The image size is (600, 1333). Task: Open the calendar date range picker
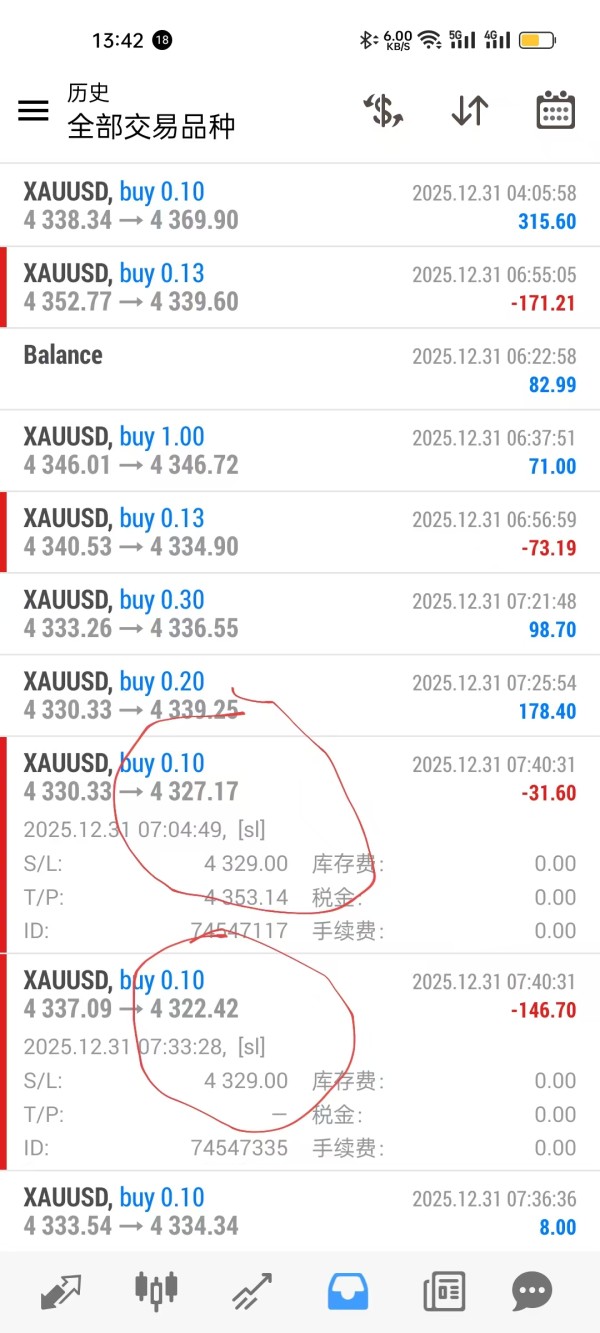coord(555,111)
